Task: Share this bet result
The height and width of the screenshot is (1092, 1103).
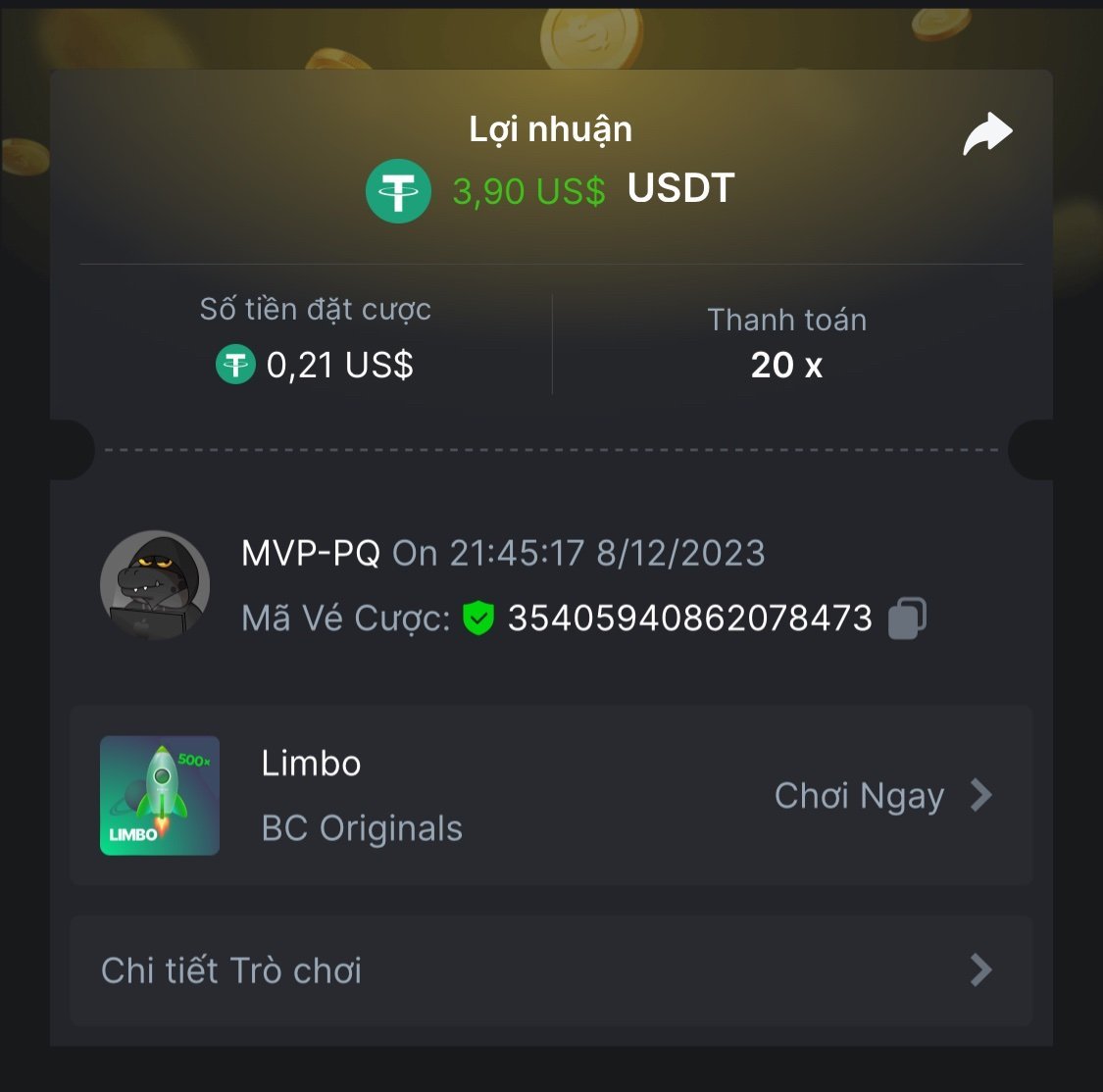Action: pyautogui.click(x=987, y=134)
